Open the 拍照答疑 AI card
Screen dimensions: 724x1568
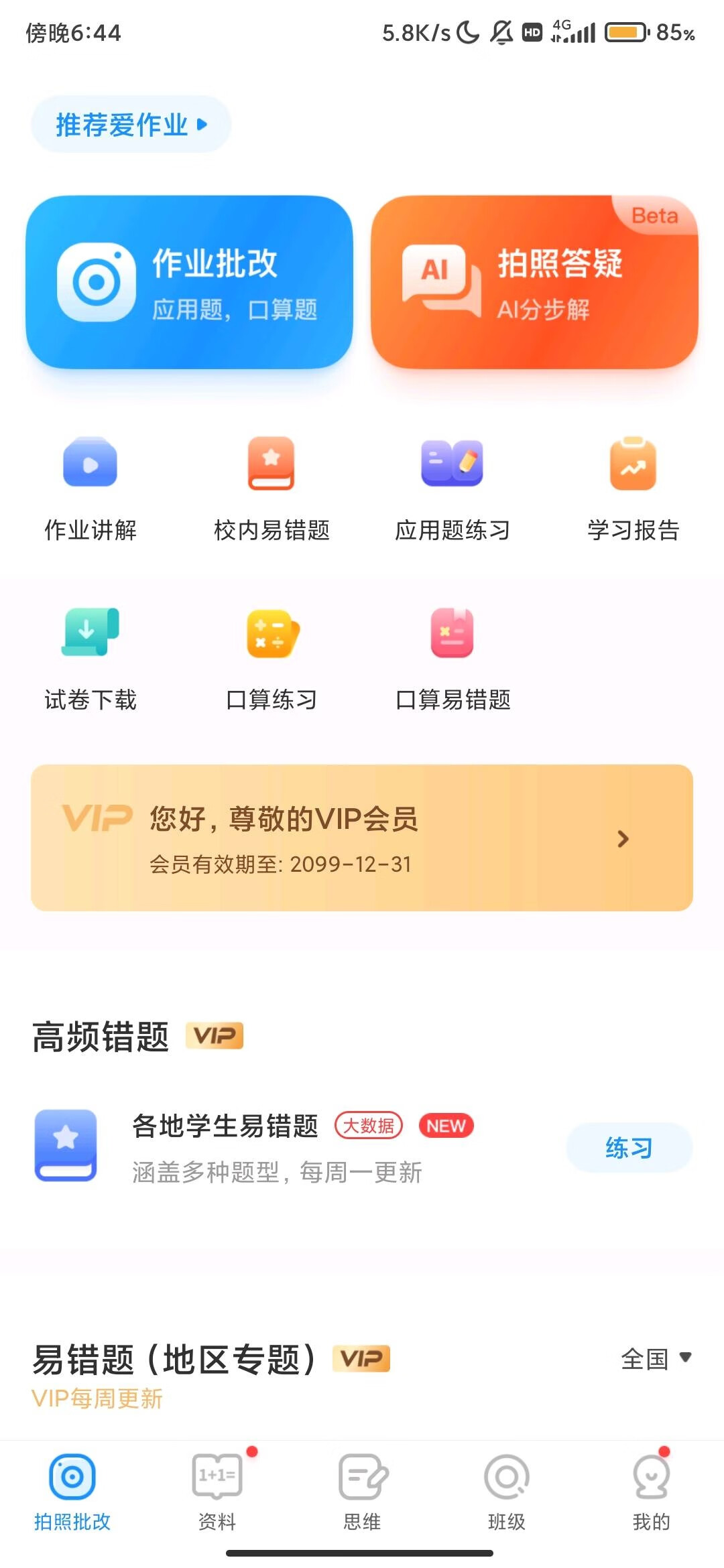(x=534, y=282)
